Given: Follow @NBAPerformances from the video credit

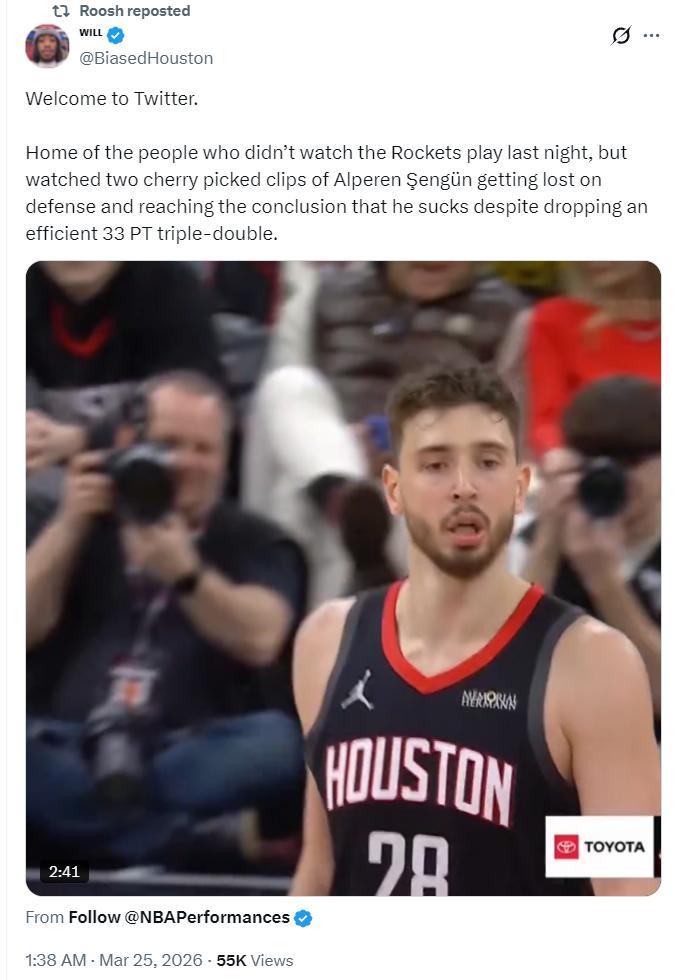Looking at the screenshot, I should (x=178, y=917).
